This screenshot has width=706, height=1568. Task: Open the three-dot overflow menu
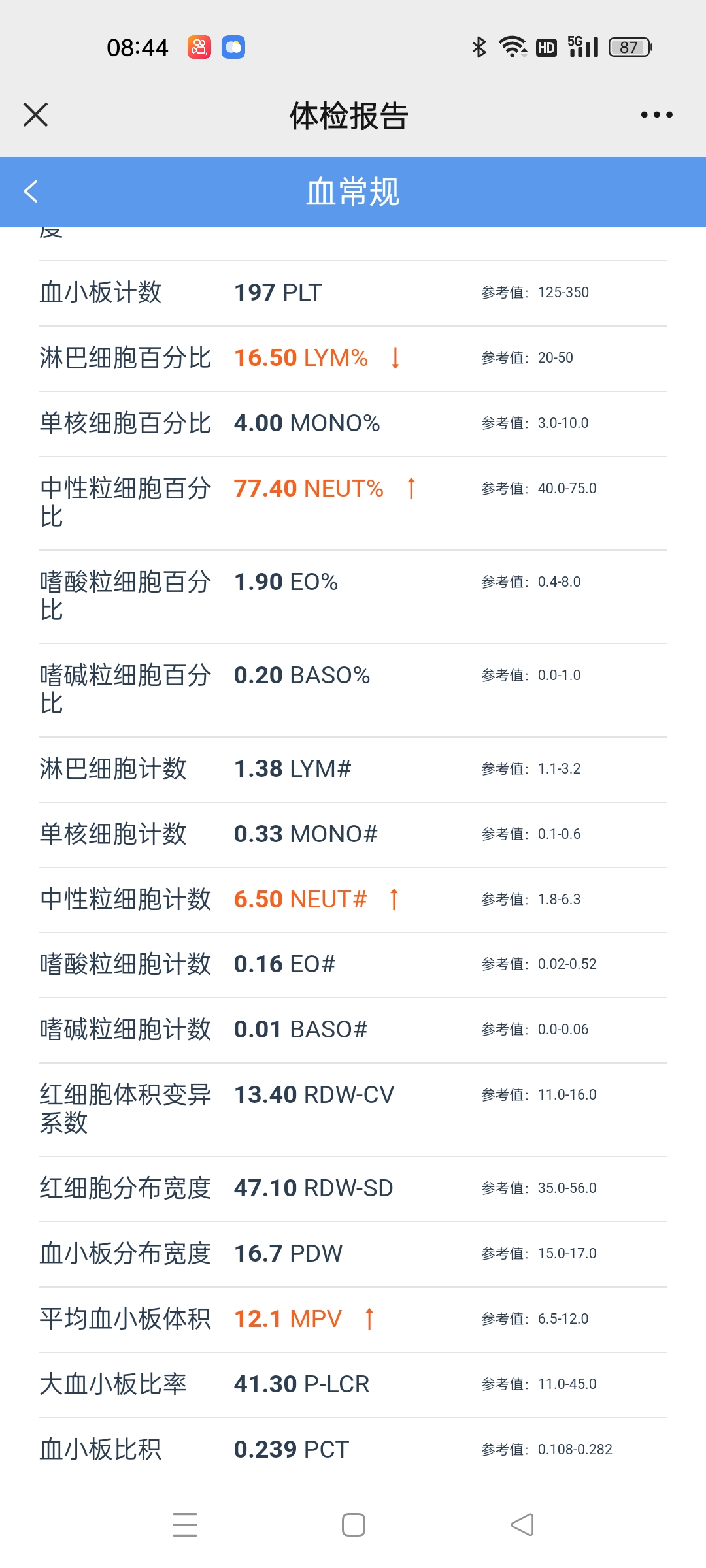656,115
